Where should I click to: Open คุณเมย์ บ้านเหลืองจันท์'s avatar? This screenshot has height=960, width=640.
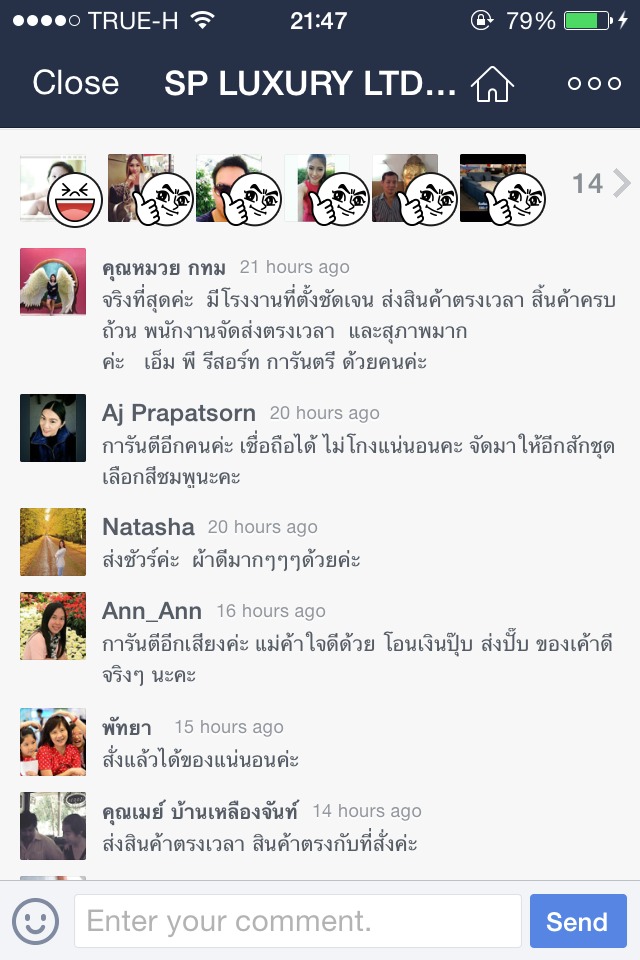point(53,826)
